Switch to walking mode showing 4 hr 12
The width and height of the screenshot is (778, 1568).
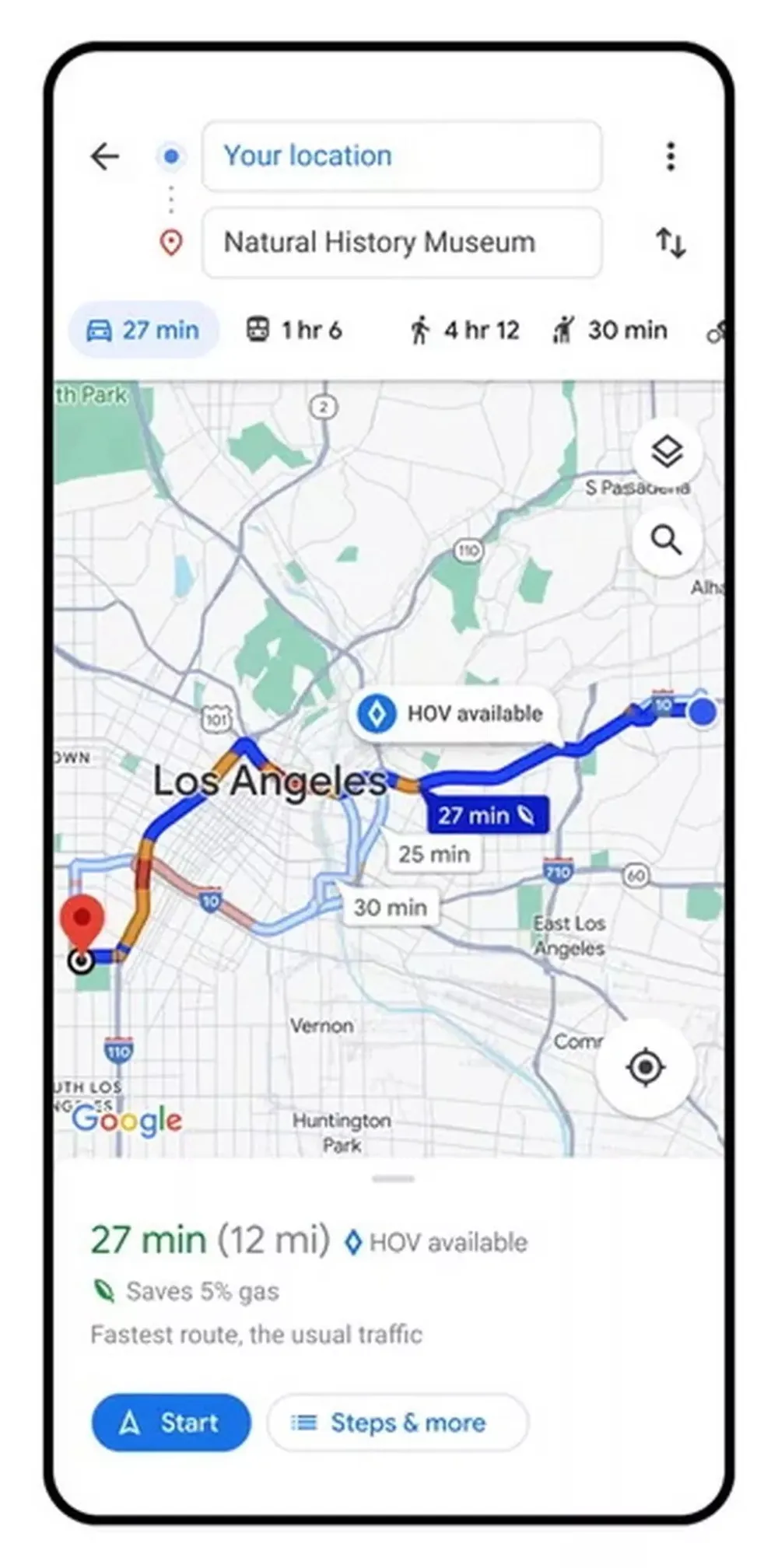464,330
